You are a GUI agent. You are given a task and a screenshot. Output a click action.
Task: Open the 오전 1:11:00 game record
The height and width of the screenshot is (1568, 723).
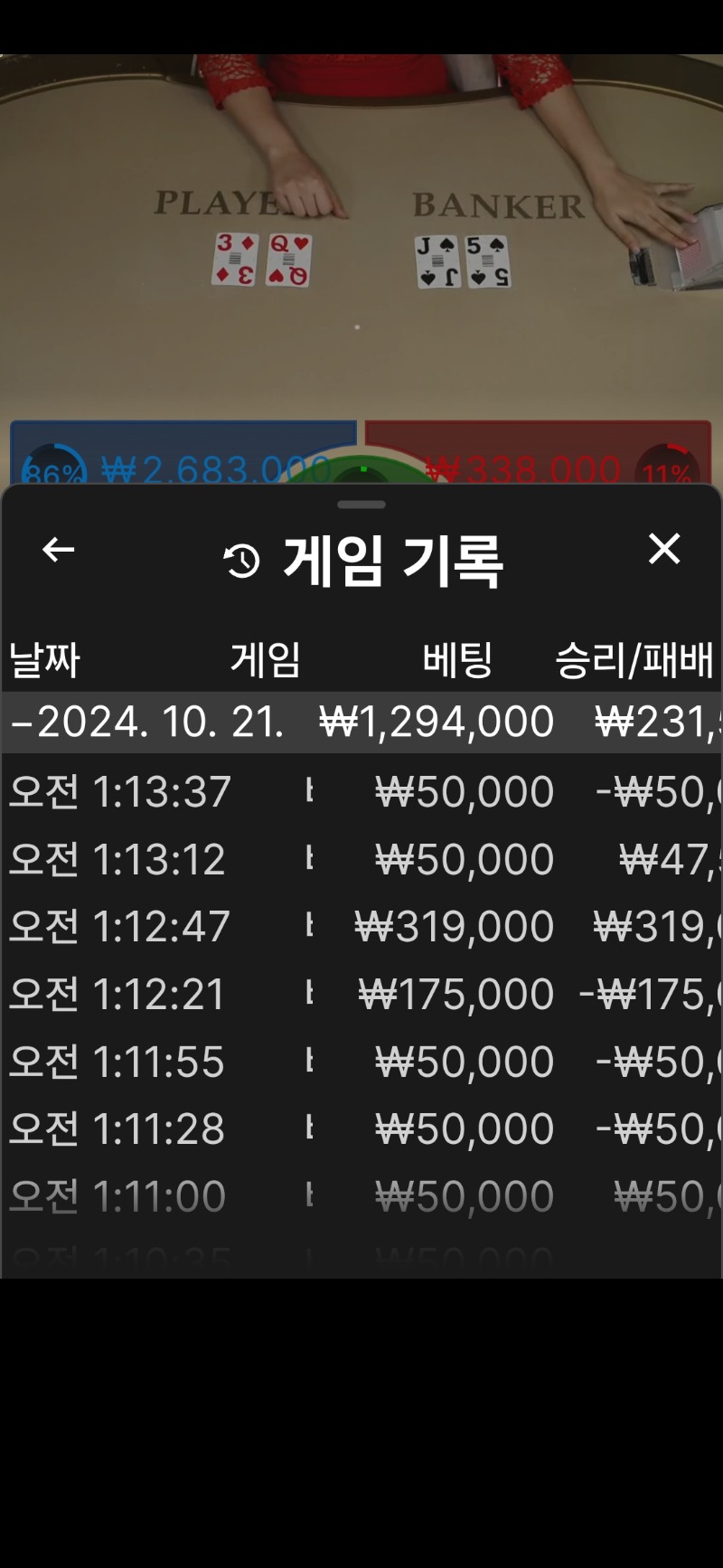pyautogui.click(x=361, y=1196)
